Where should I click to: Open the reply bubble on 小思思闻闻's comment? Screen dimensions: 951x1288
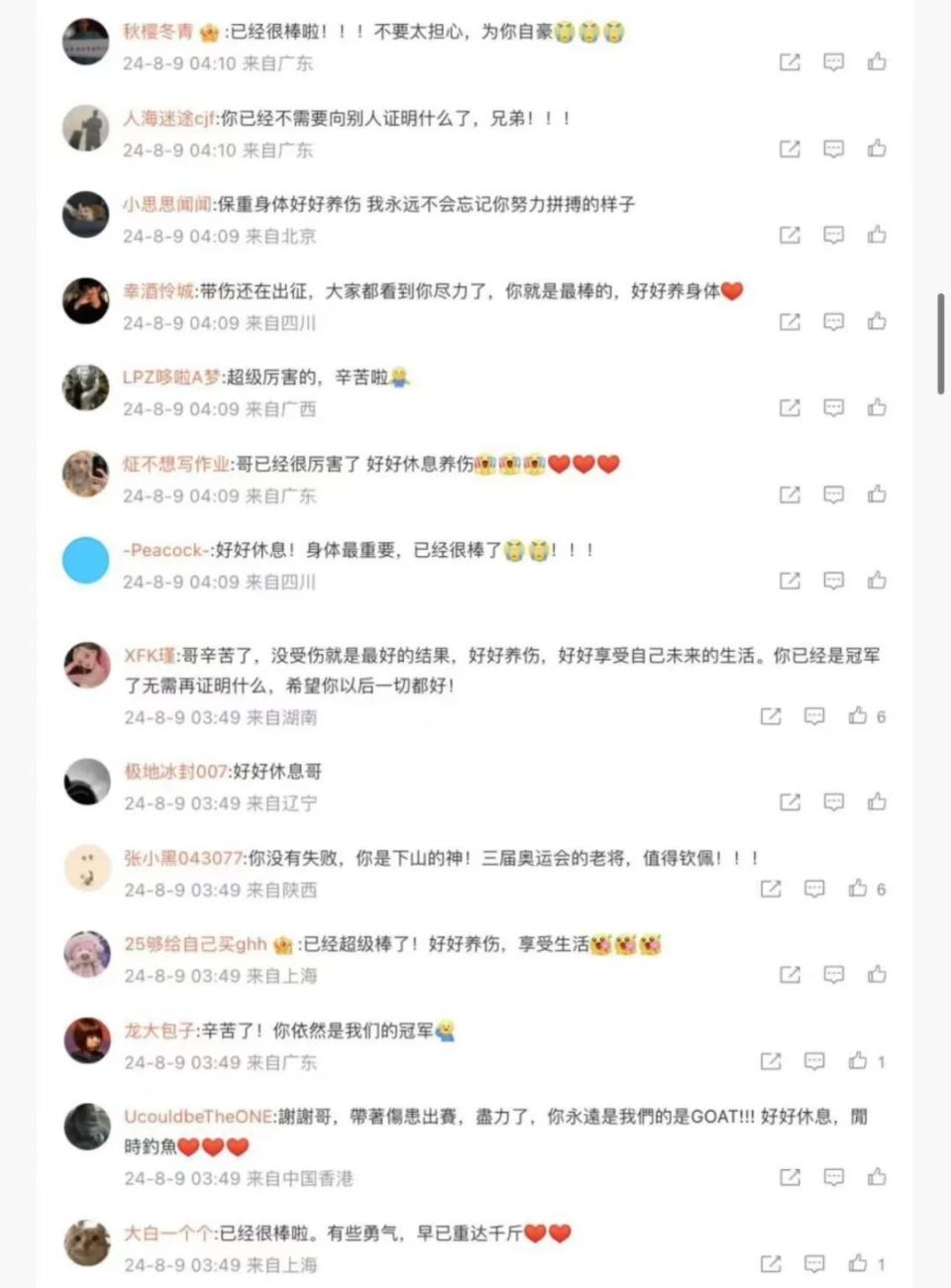click(x=833, y=236)
